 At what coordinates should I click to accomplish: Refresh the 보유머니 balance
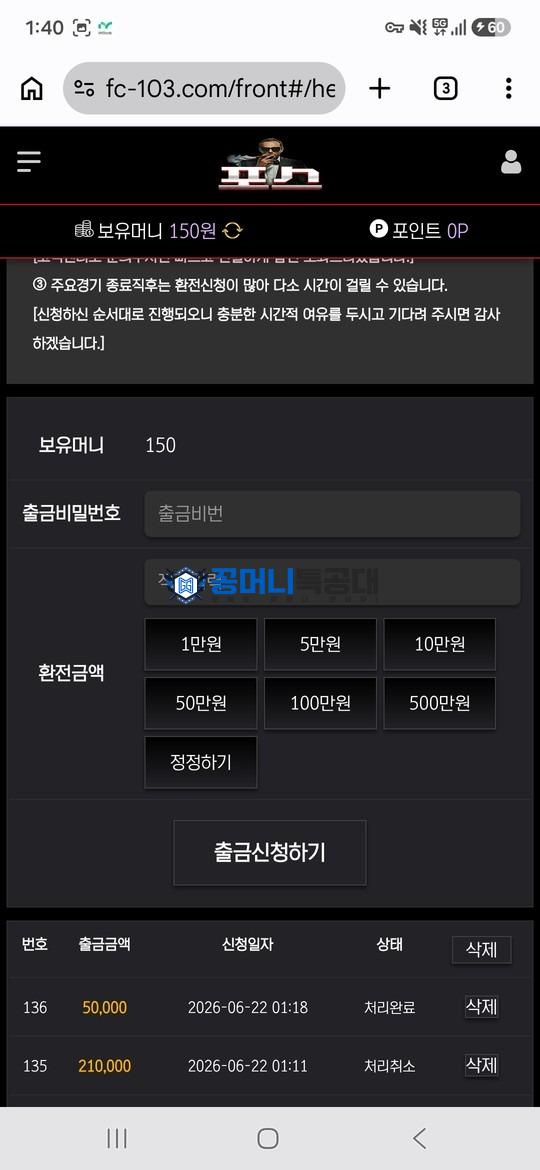233,231
